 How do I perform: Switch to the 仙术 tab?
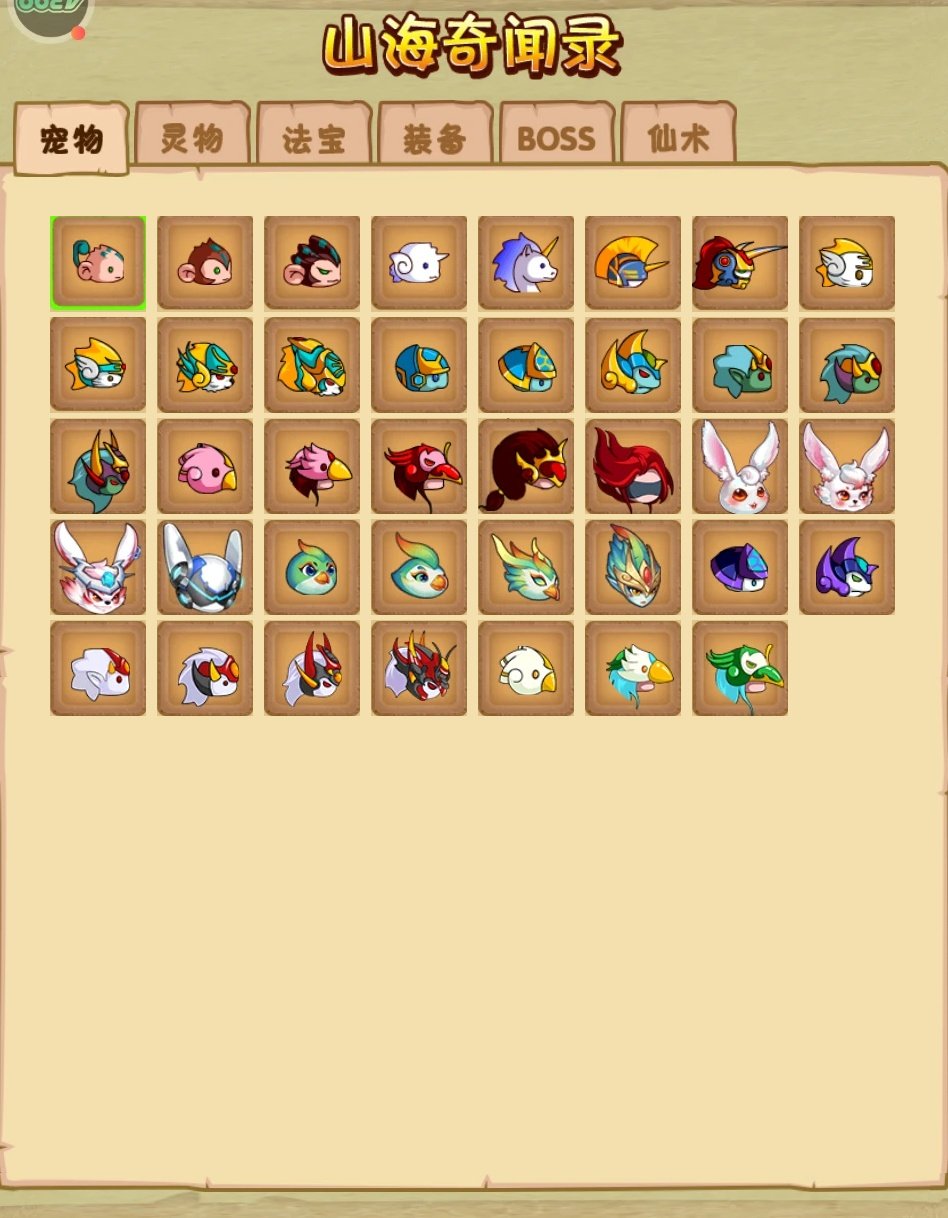[678, 136]
